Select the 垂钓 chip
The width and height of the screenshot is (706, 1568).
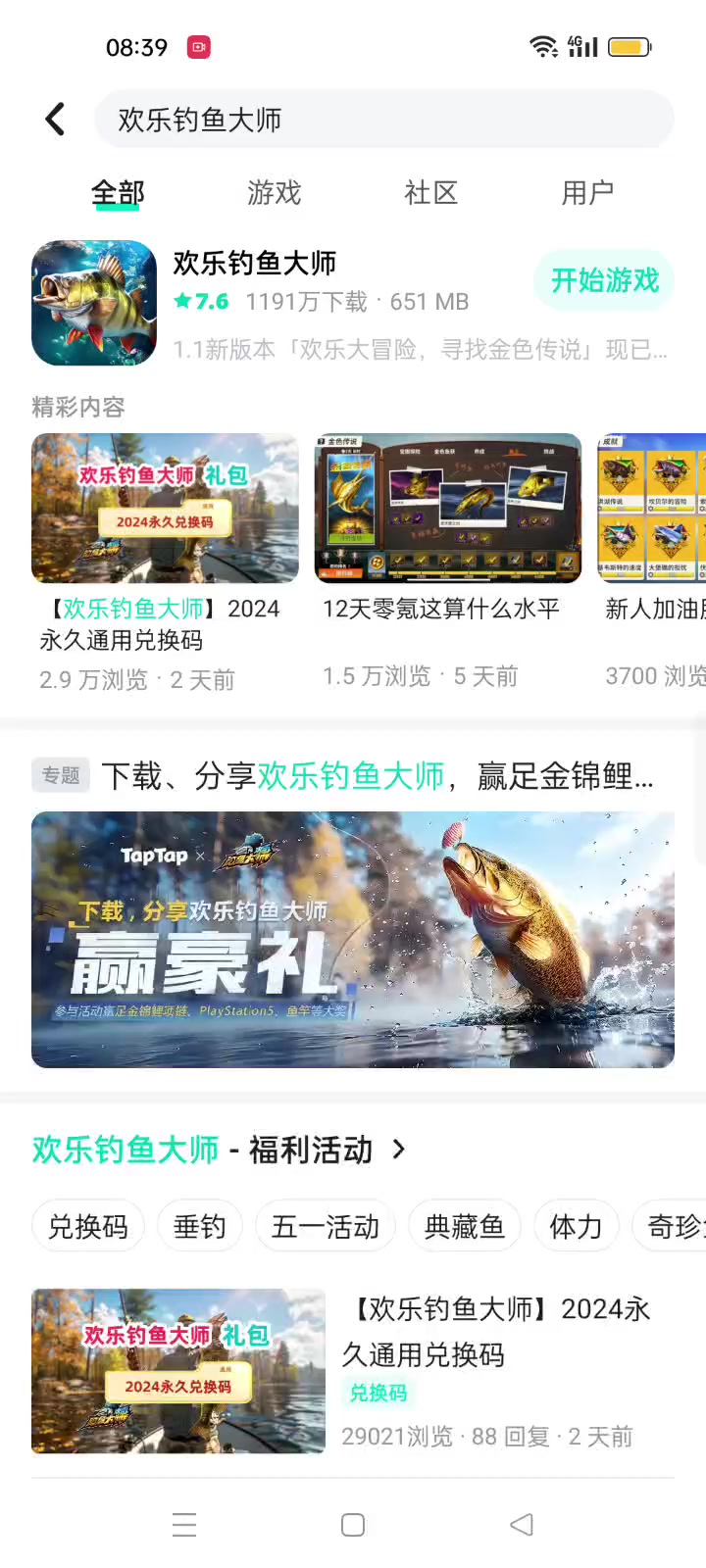click(199, 1226)
